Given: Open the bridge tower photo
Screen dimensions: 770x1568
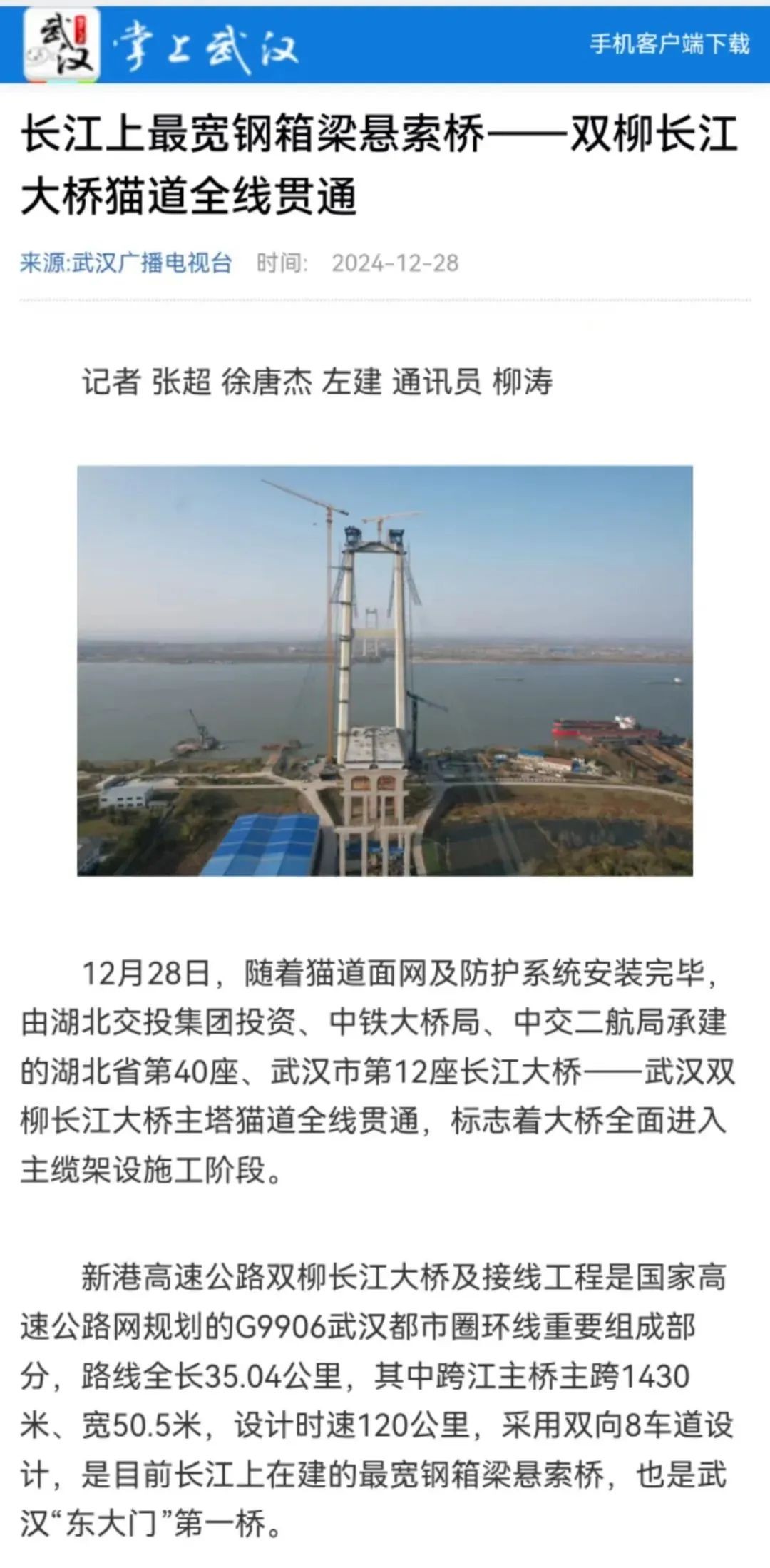Looking at the screenshot, I should (x=385, y=671).
